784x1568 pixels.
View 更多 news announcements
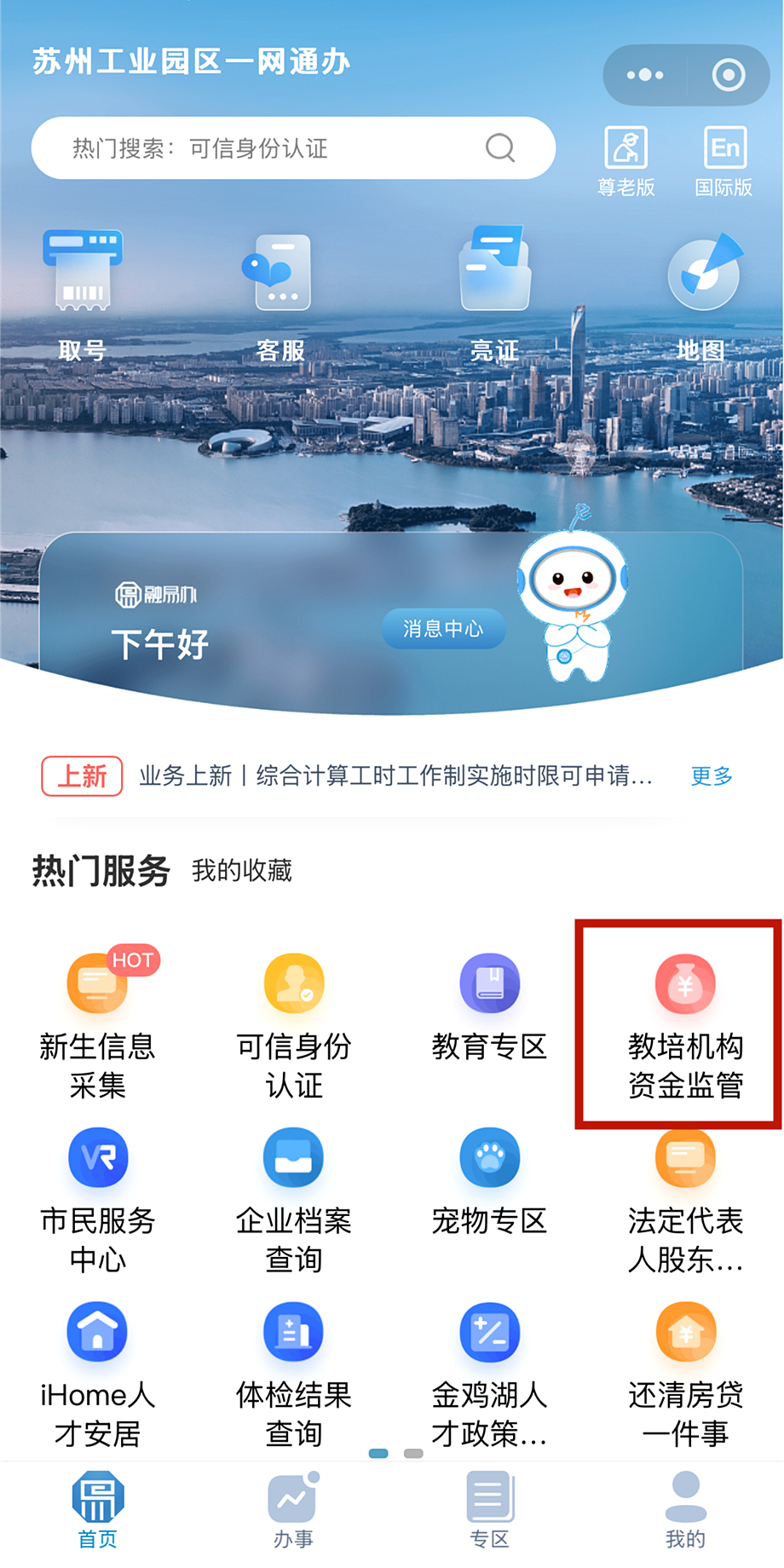click(x=712, y=775)
